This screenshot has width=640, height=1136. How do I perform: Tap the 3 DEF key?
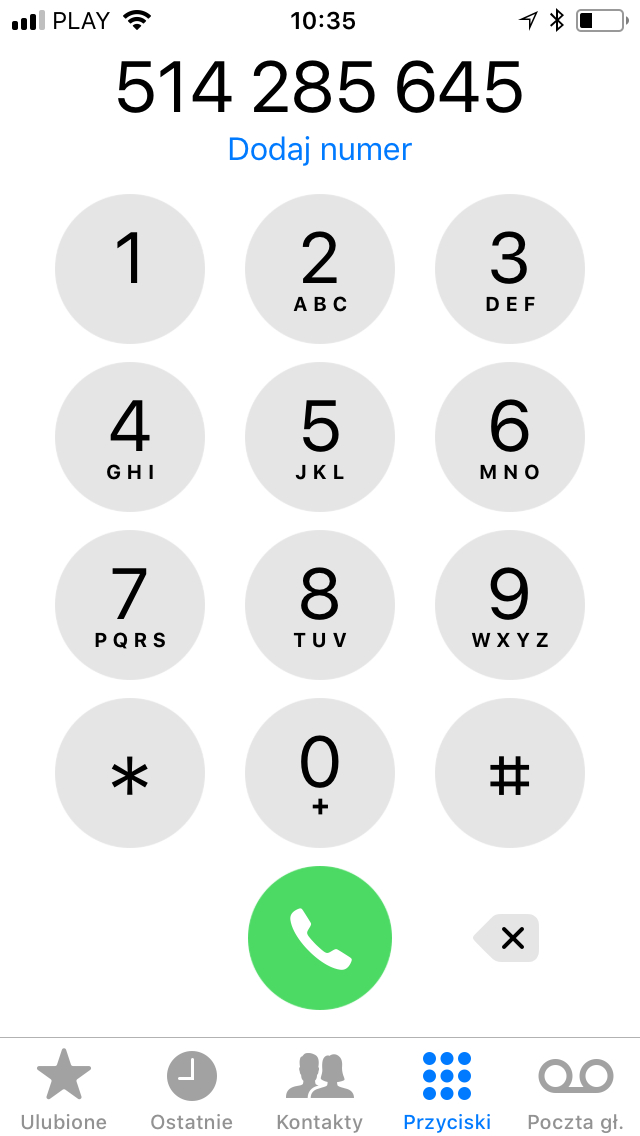coord(510,269)
